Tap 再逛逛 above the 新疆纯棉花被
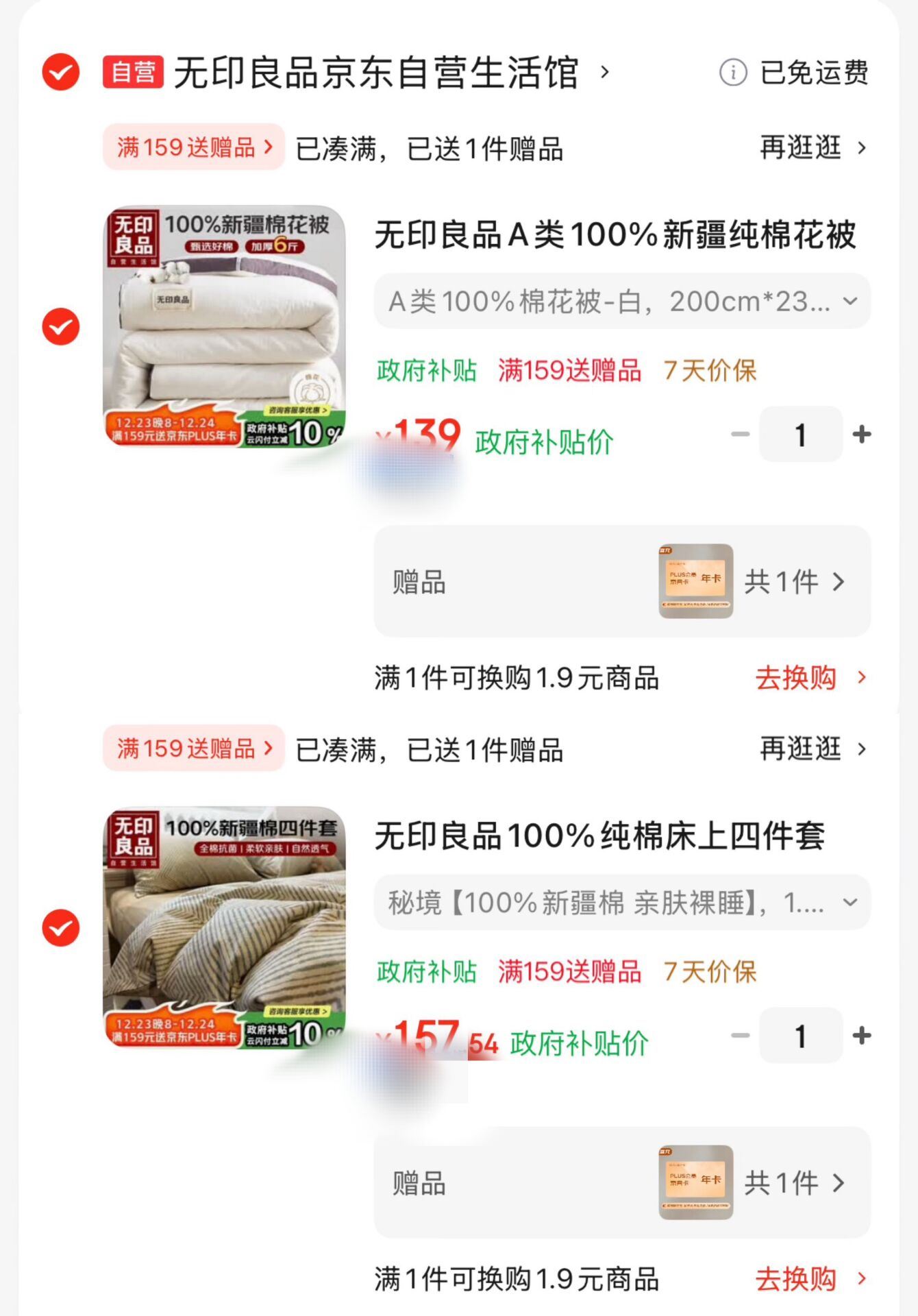 (x=812, y=147)
